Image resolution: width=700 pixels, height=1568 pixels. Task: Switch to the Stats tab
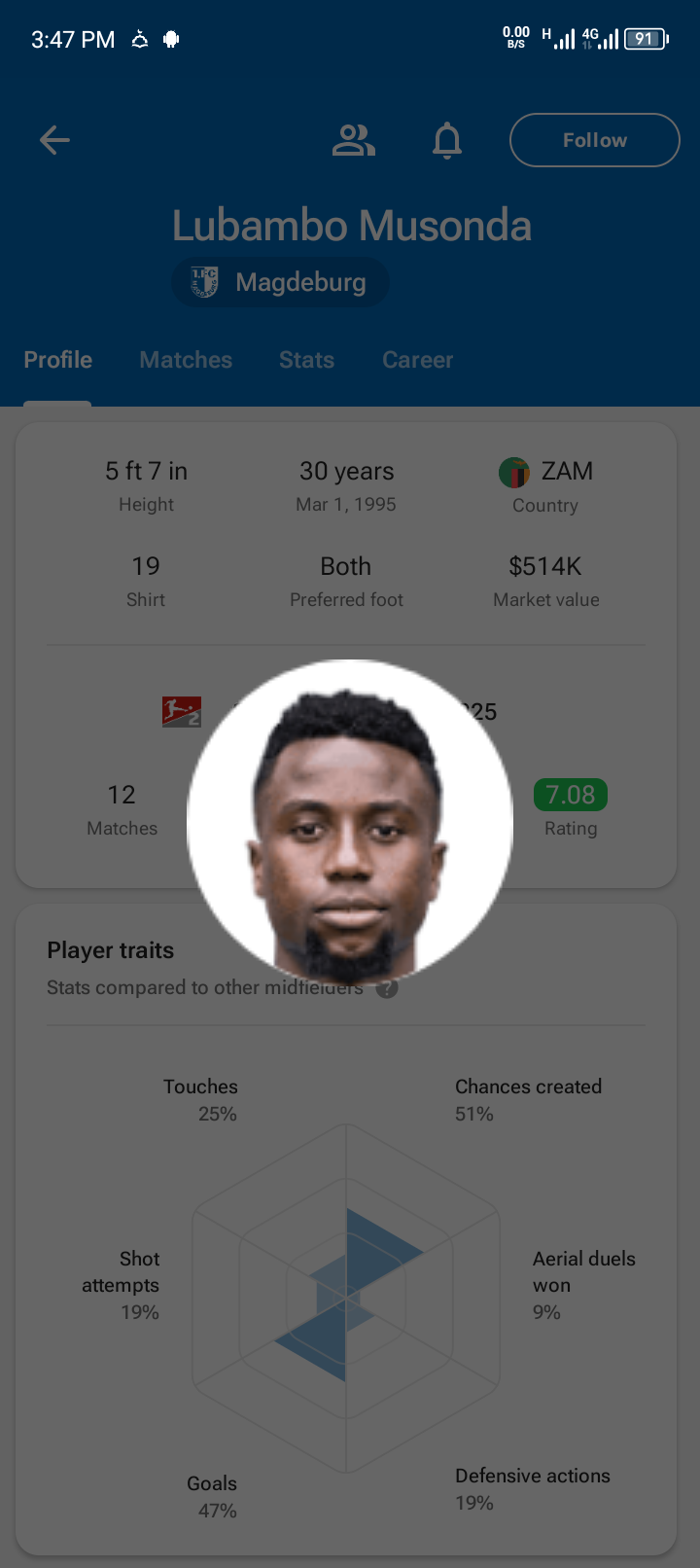(x=306, y=360)
